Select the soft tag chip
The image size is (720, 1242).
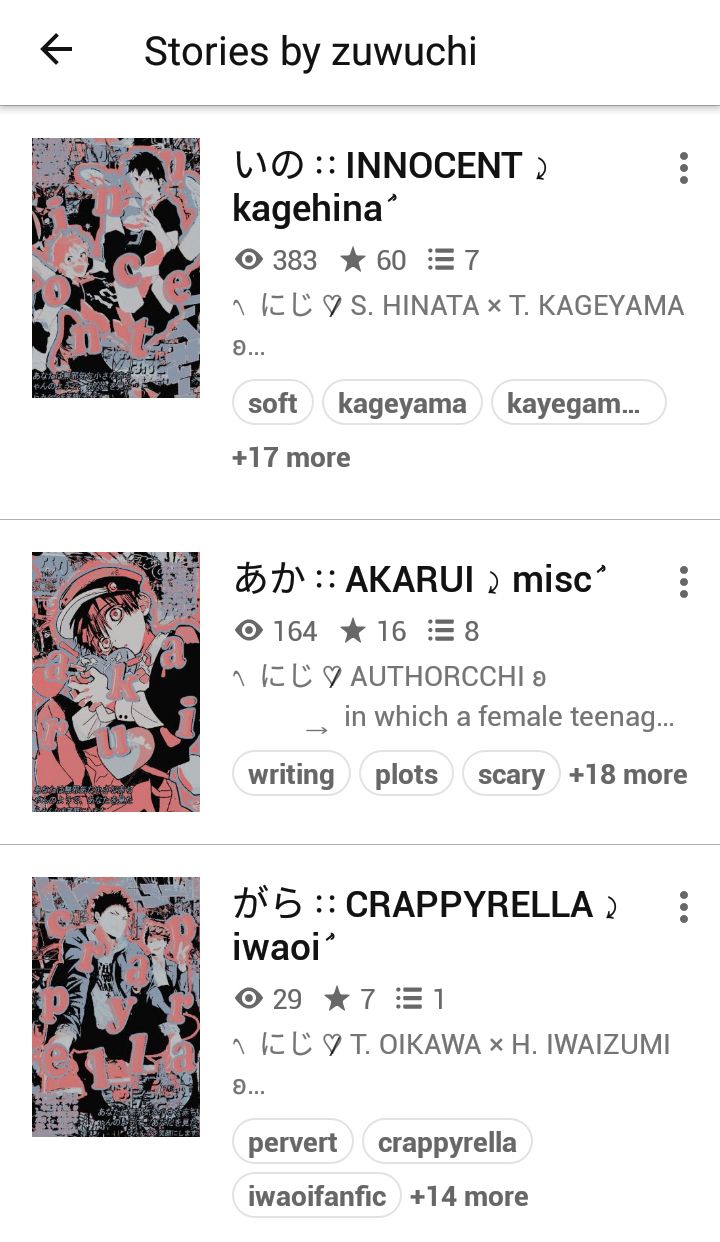coord(273,403)
